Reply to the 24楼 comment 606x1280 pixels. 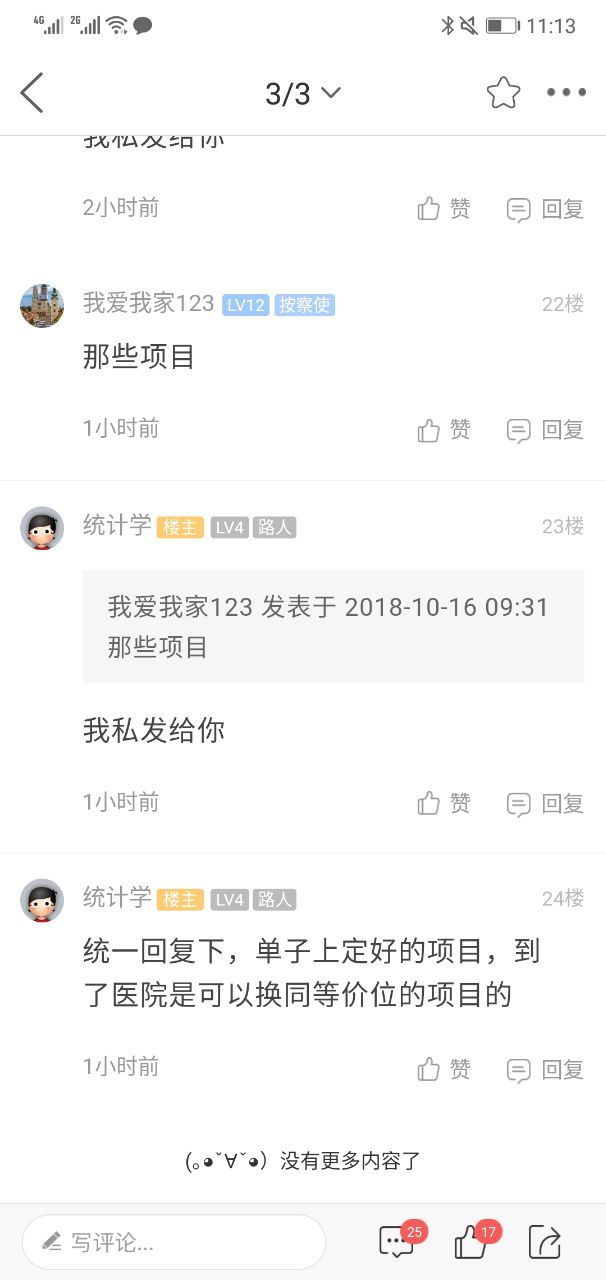[x=545, y=1069]
